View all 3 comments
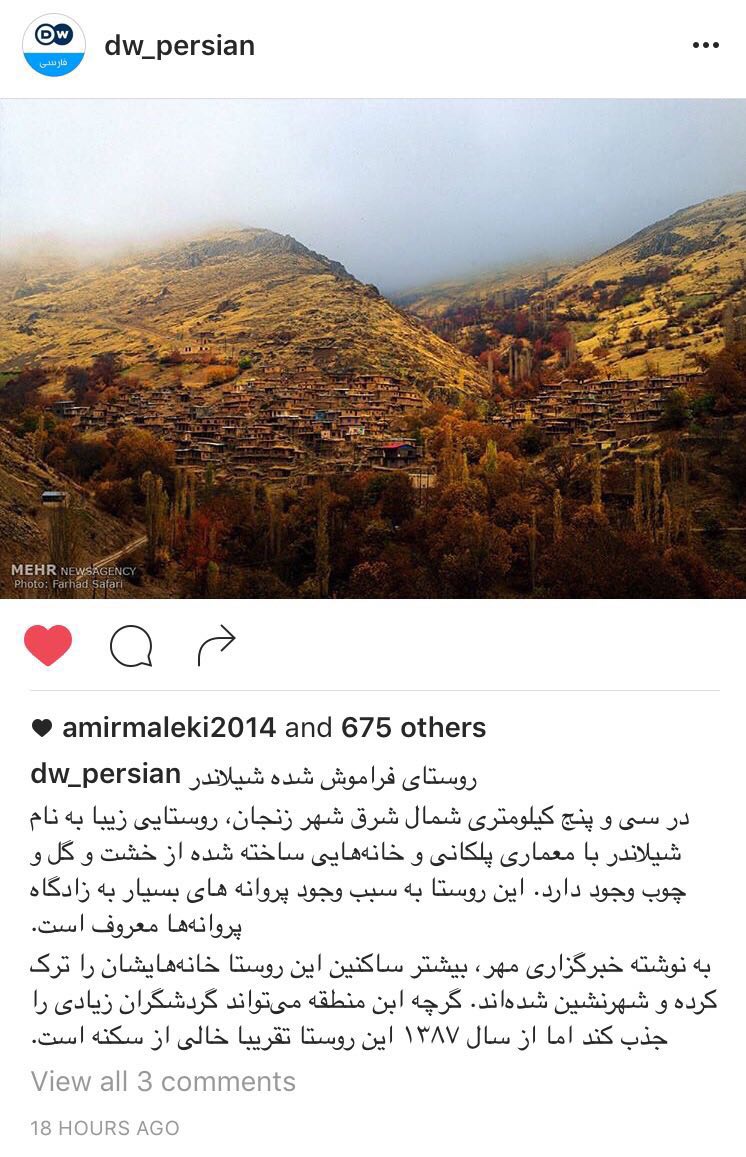This screenshot has height=1157, width=746. point(163,1081)
